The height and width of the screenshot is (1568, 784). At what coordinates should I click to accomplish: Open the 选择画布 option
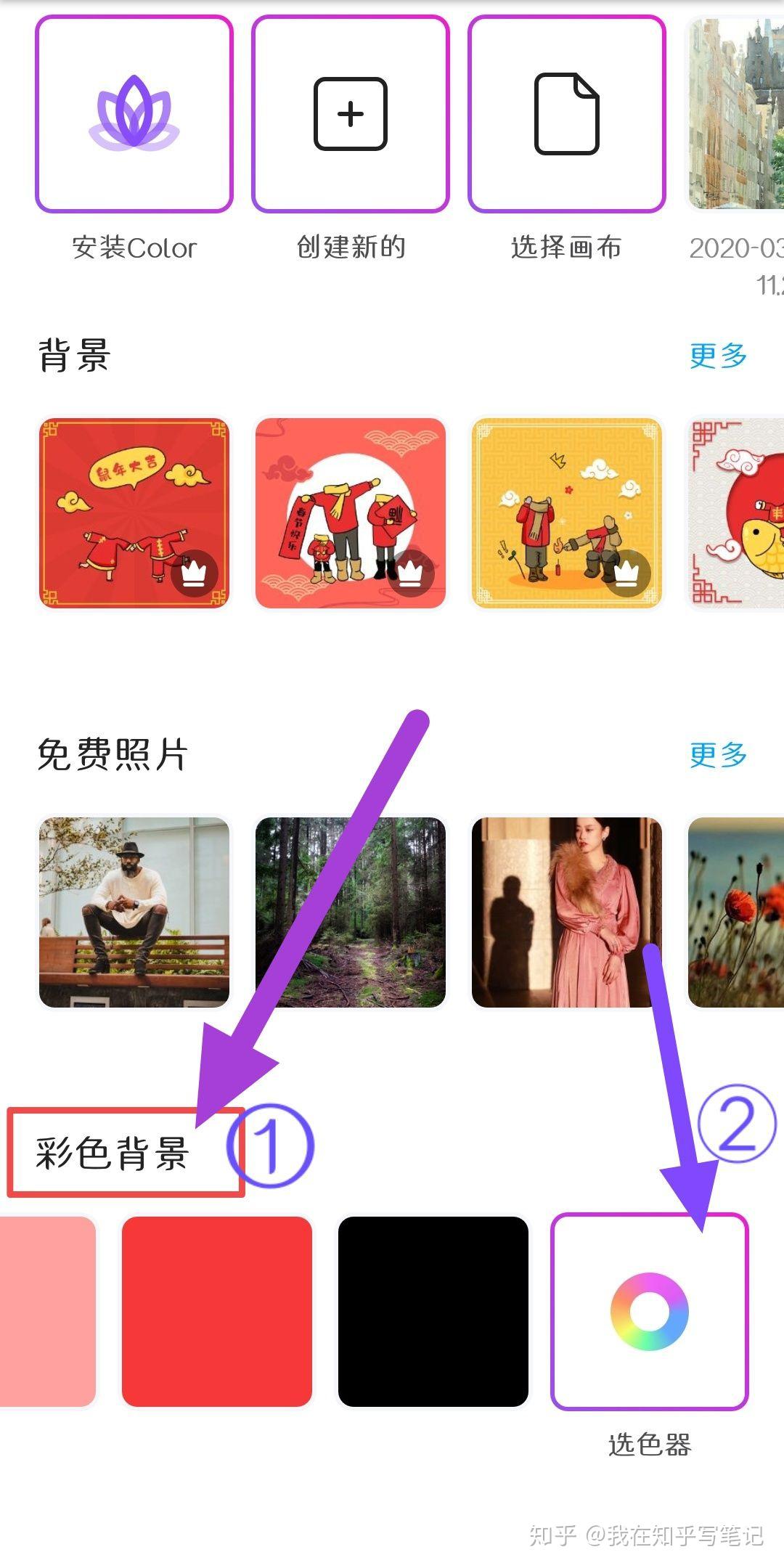pos(566,115)
